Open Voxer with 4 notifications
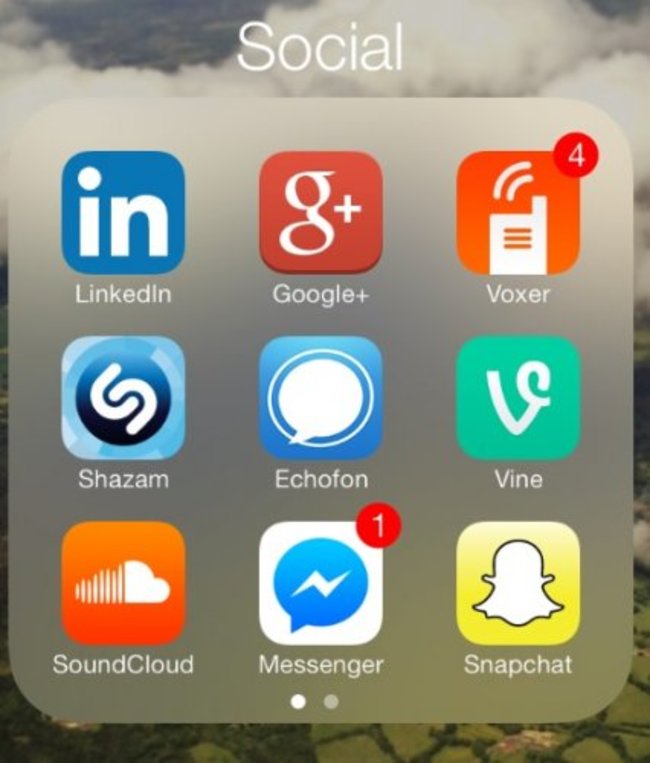The width and height of the screenshot is (650, 763). [517, 212]
